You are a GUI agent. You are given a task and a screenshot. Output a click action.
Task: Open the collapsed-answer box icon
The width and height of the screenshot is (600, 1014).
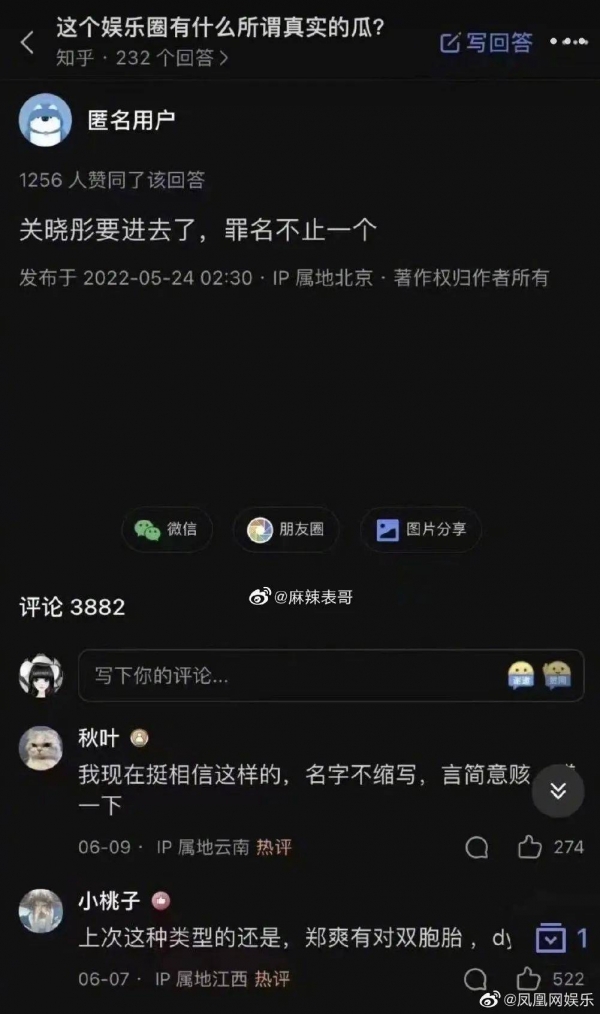551,938
